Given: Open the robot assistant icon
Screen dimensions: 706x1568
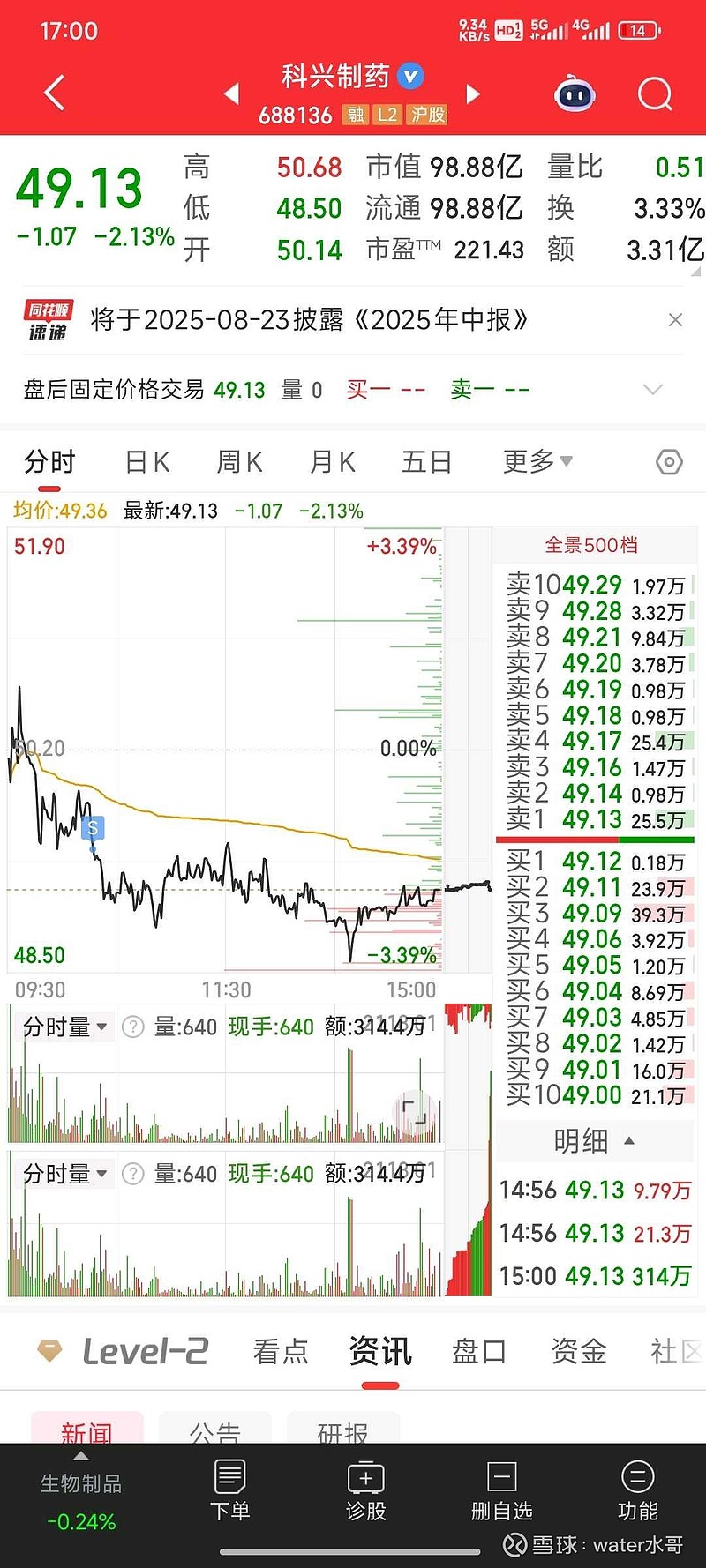Looking at the screenshot, I should coord(575,93).
